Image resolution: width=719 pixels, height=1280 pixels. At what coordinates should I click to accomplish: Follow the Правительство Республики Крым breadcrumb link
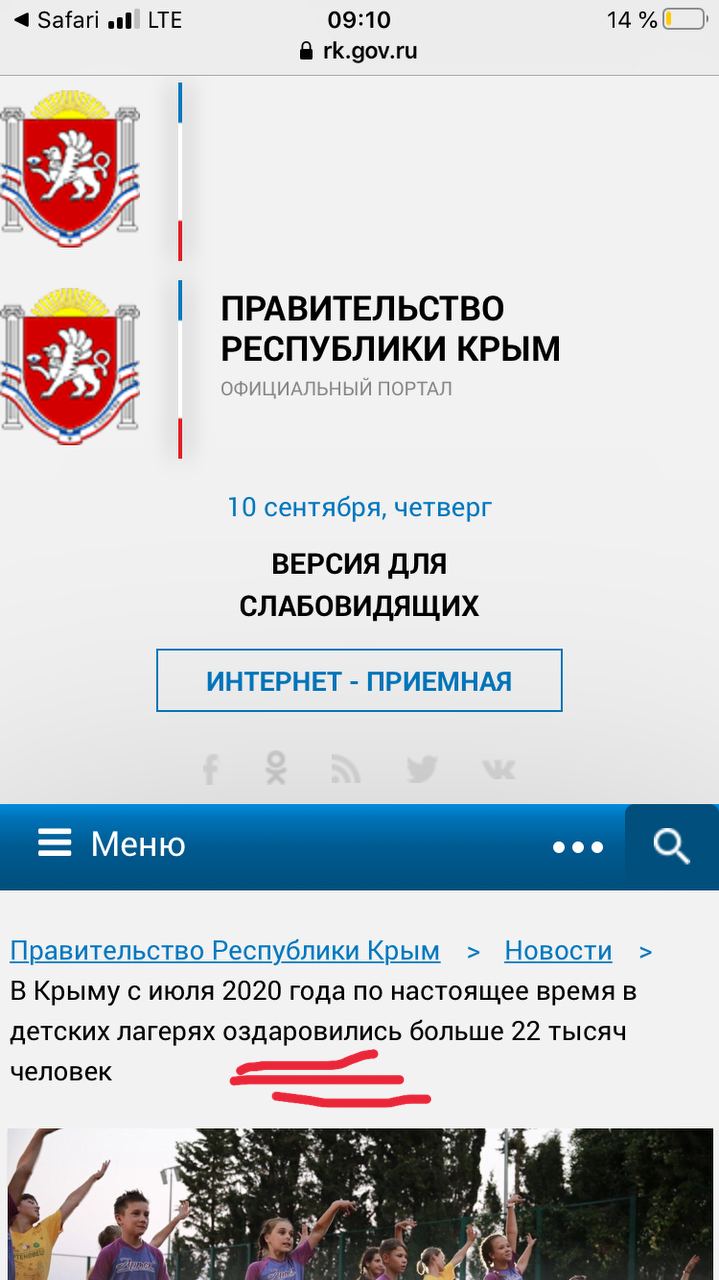[x=225, y=950]
